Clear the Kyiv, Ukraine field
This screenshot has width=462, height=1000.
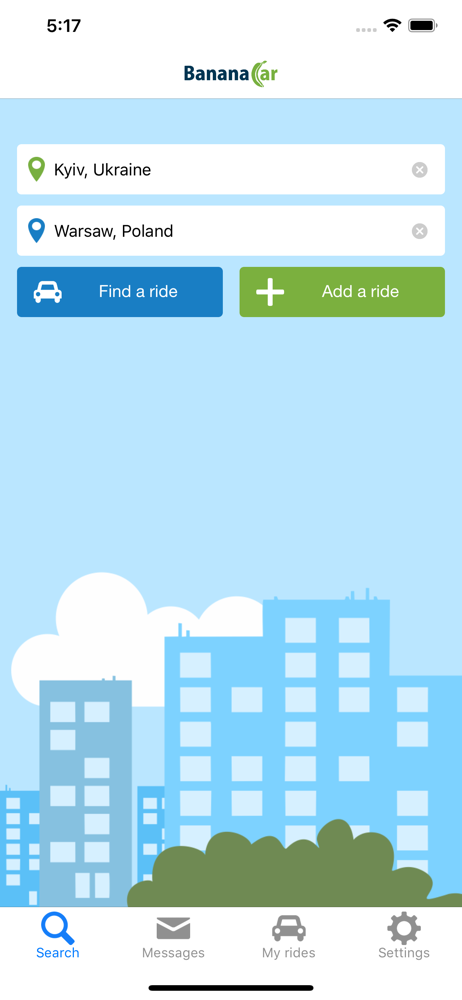[419, 170]
